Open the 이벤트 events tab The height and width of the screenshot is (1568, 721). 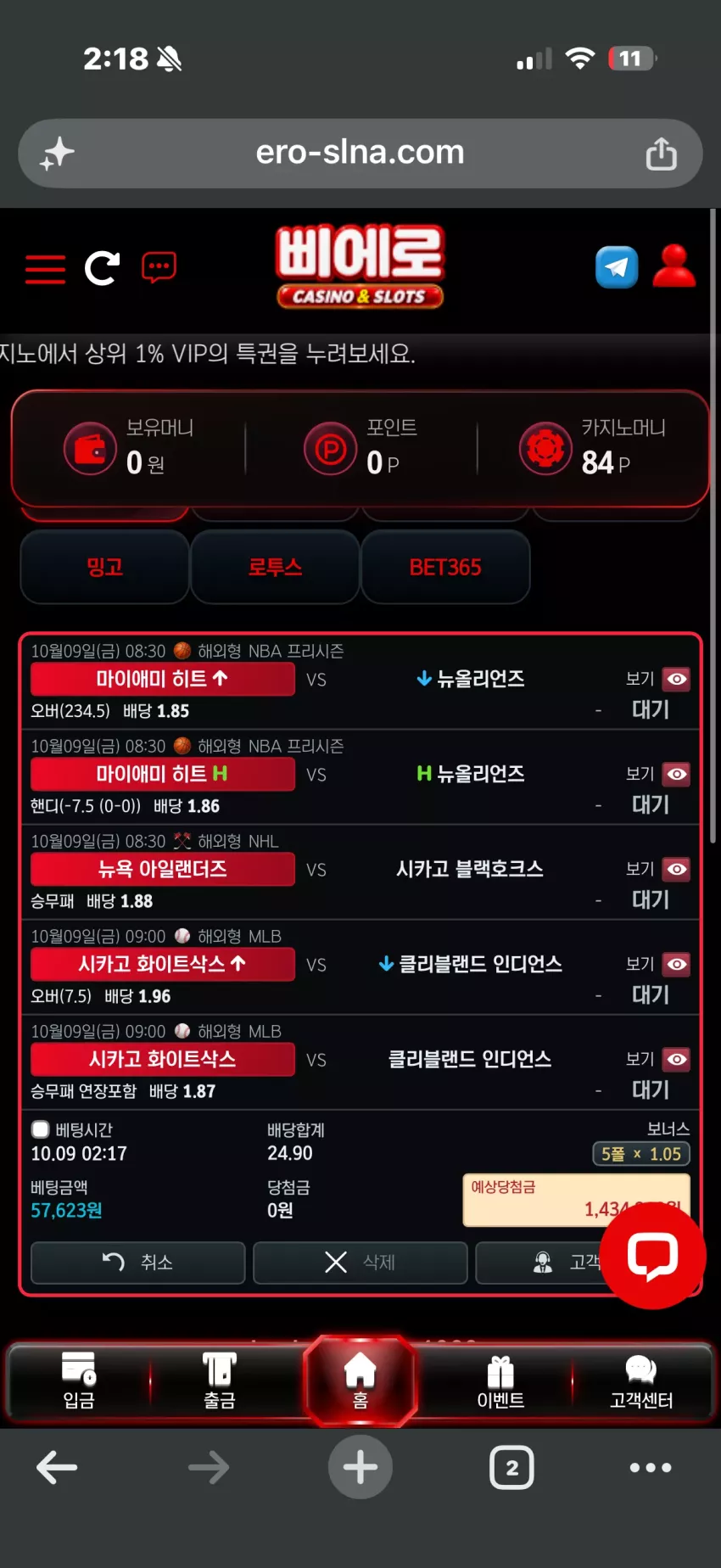click(500, 1382)
